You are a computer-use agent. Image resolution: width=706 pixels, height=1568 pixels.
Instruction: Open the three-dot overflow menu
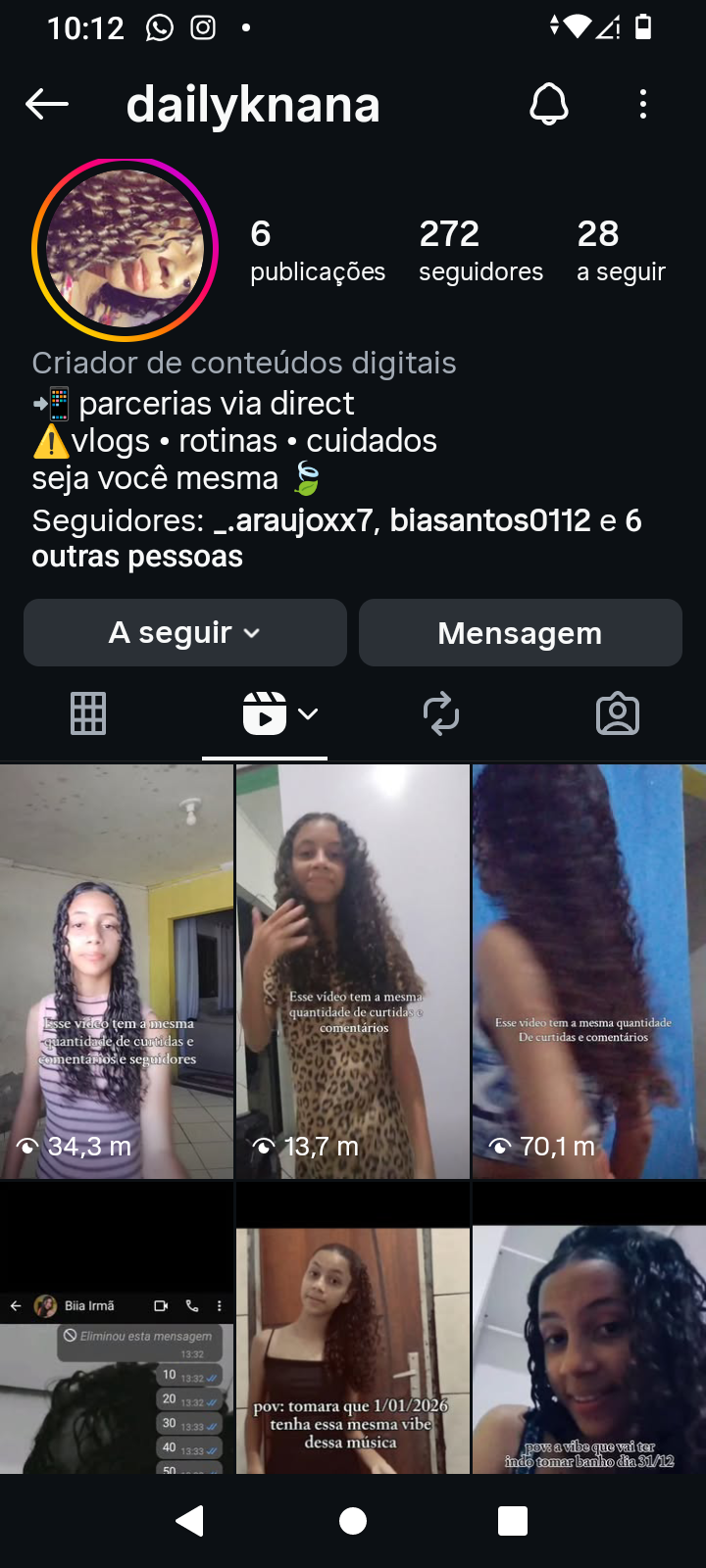click(x=643, y=104)
